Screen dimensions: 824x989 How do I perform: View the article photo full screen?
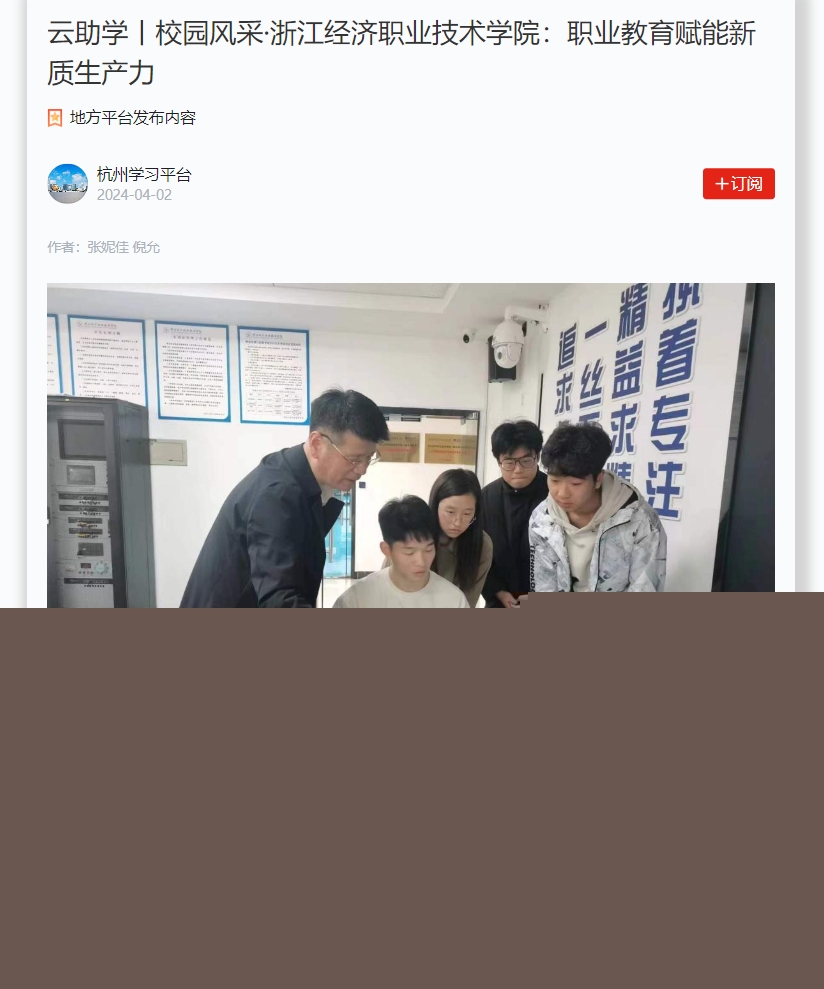410,445
